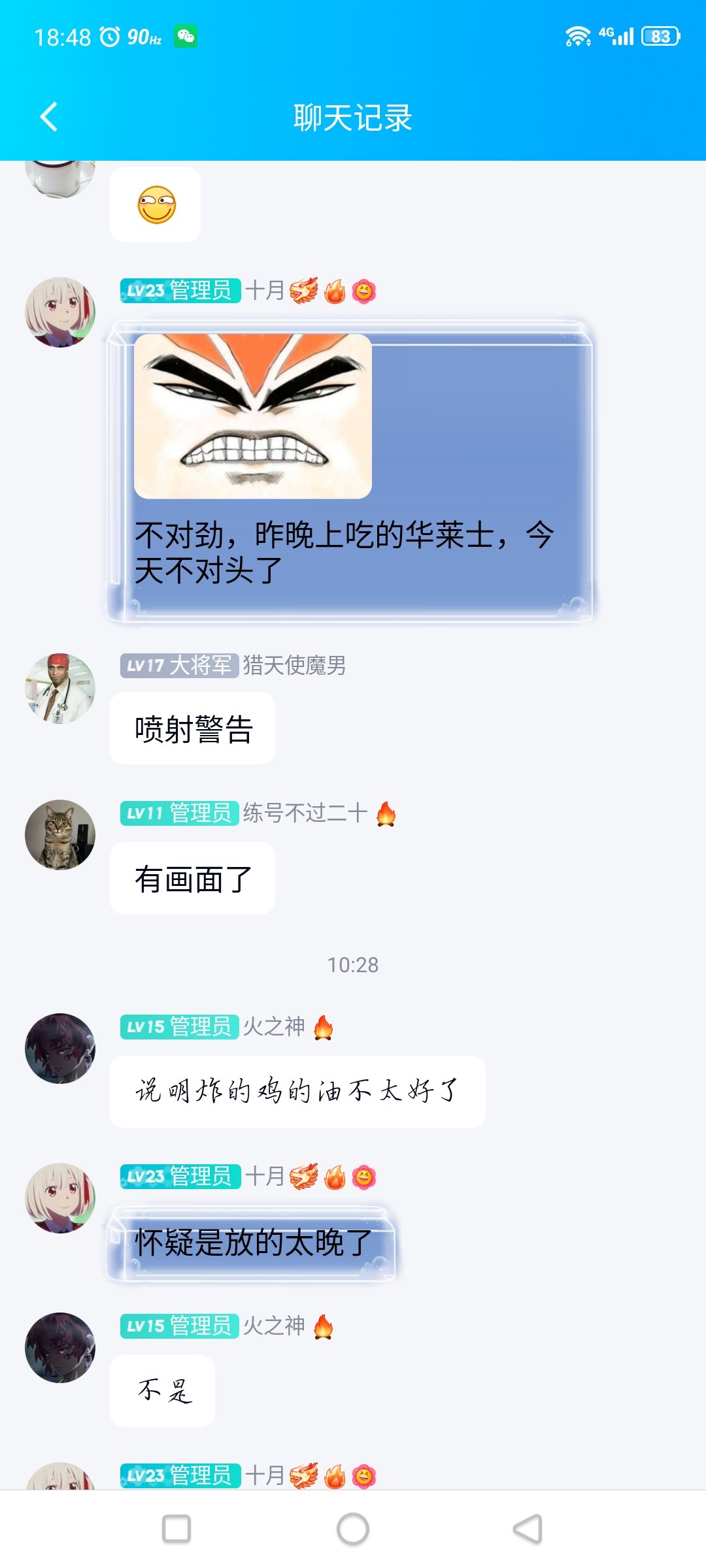Click the 管理员 badge of 练号不过二十
Viewport: 706px width, 1568px height.
203,815
